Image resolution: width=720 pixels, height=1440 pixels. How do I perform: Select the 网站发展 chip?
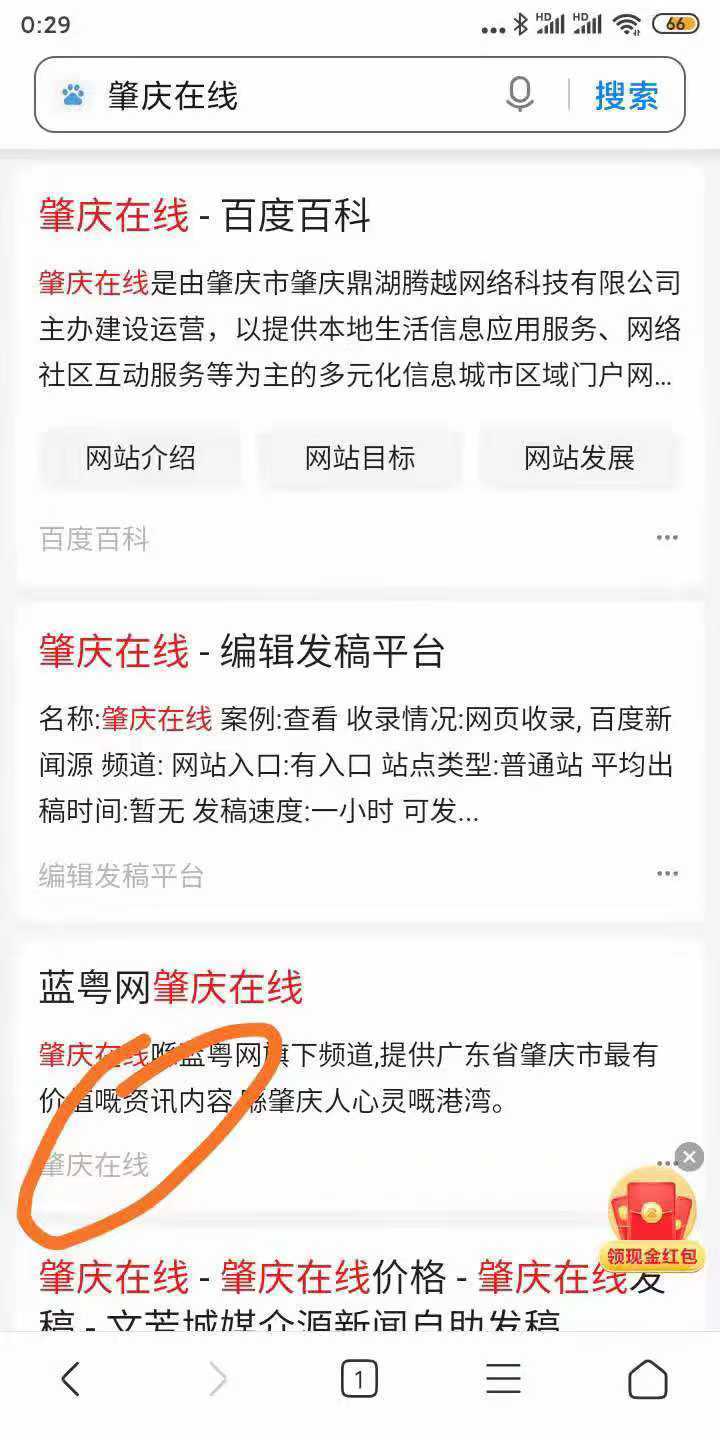[x=579, y=458]
